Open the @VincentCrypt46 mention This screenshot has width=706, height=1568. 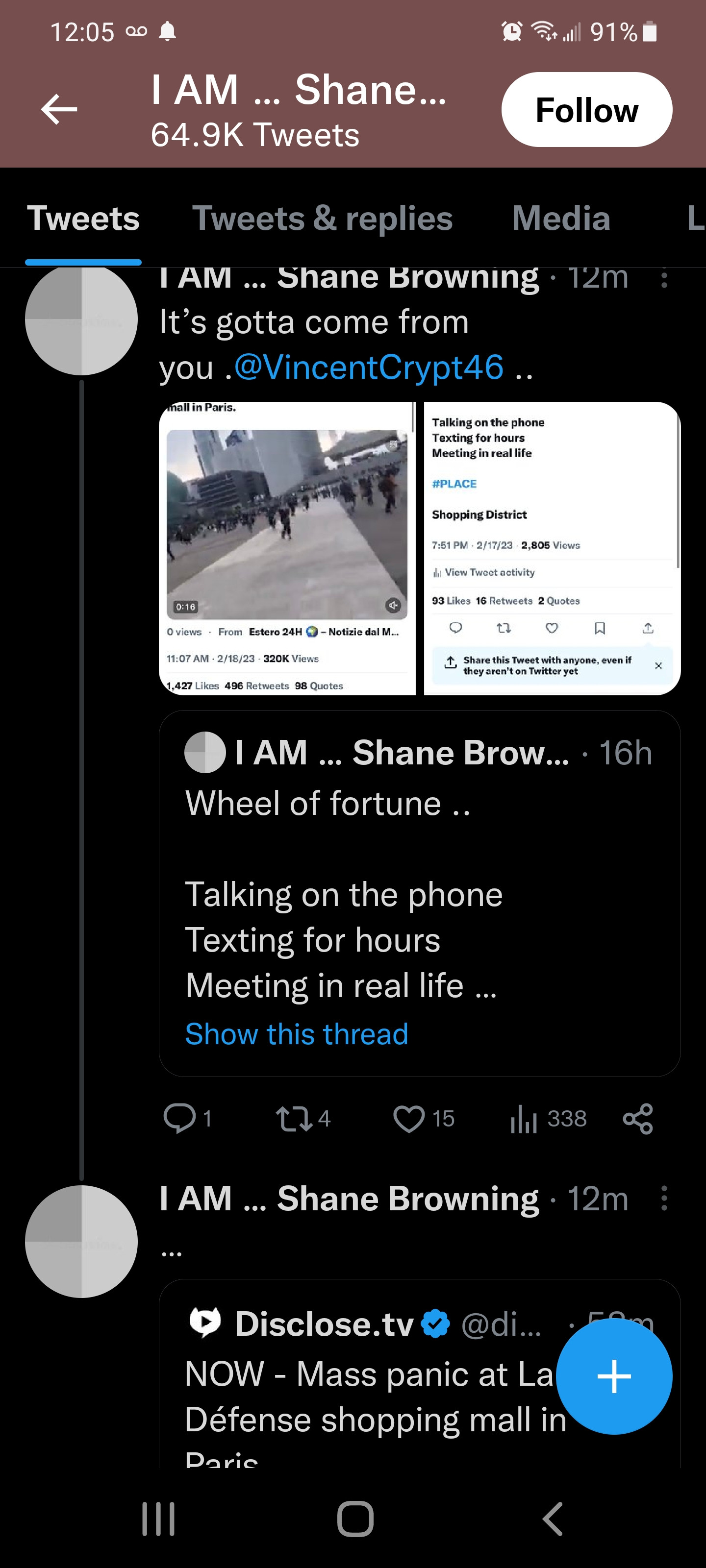[x=369, y=367]
